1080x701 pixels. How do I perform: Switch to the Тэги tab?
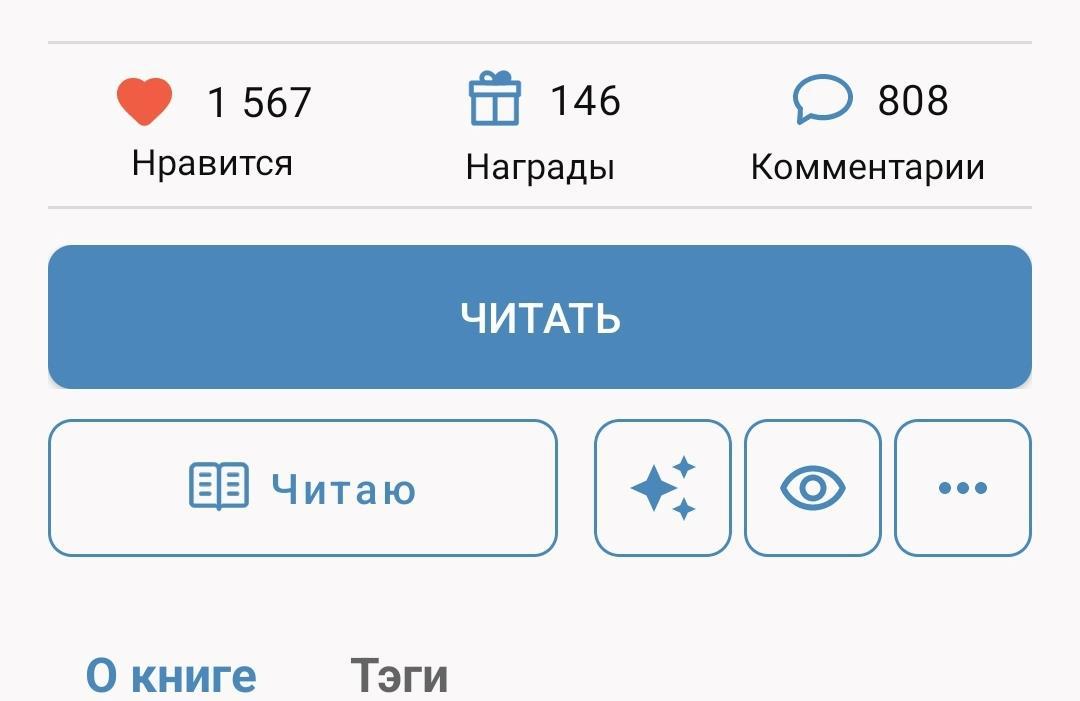(x=399, y=675)
